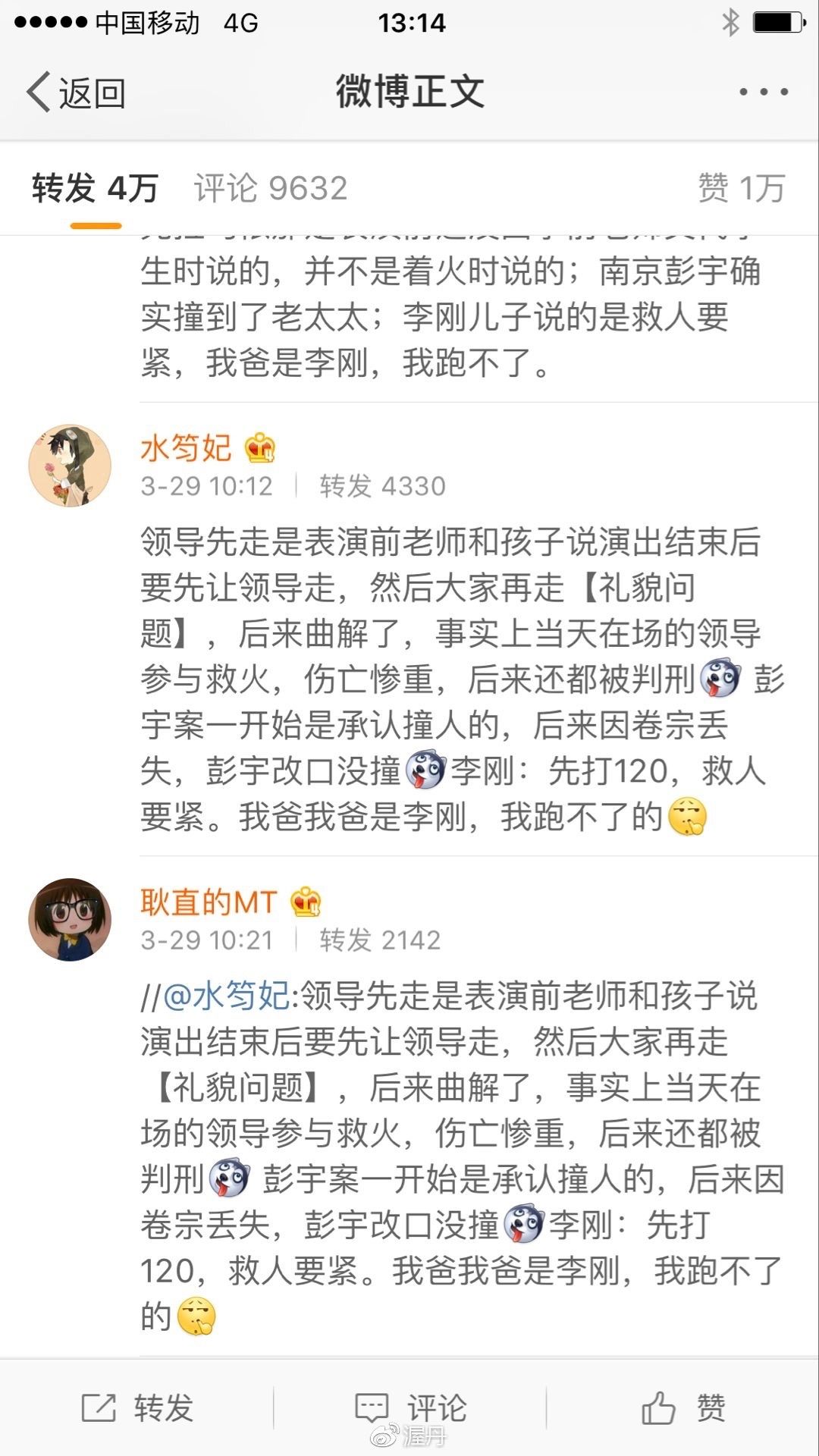The image size is (819, 1456).
Task: Switch to the 转发 4万 tab
Action: tap(95, 188)
